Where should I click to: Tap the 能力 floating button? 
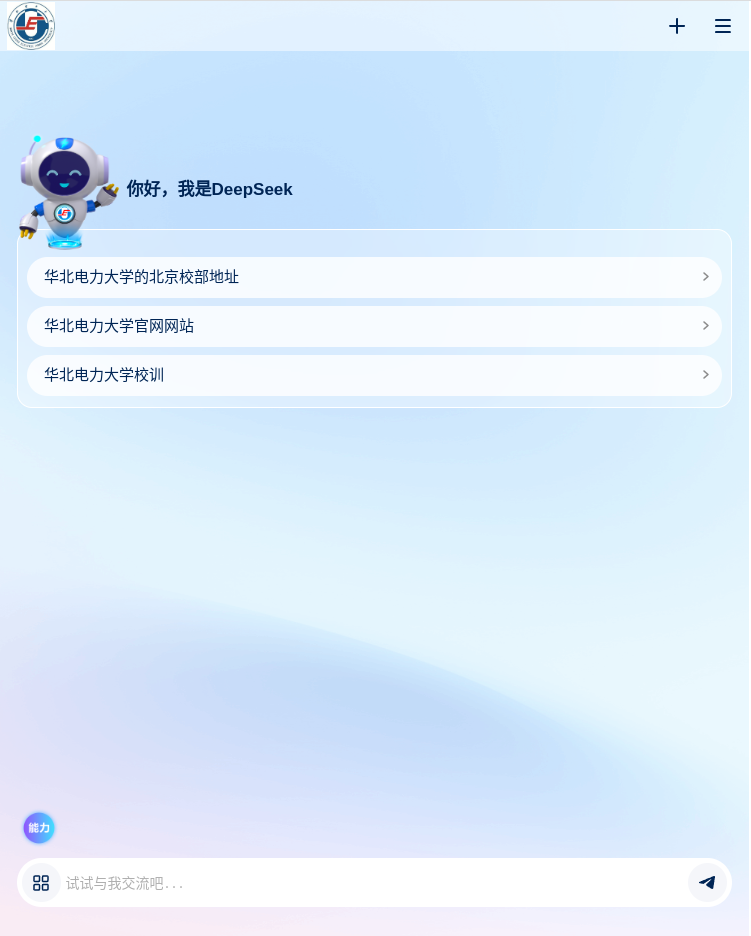tap(39, 828)
